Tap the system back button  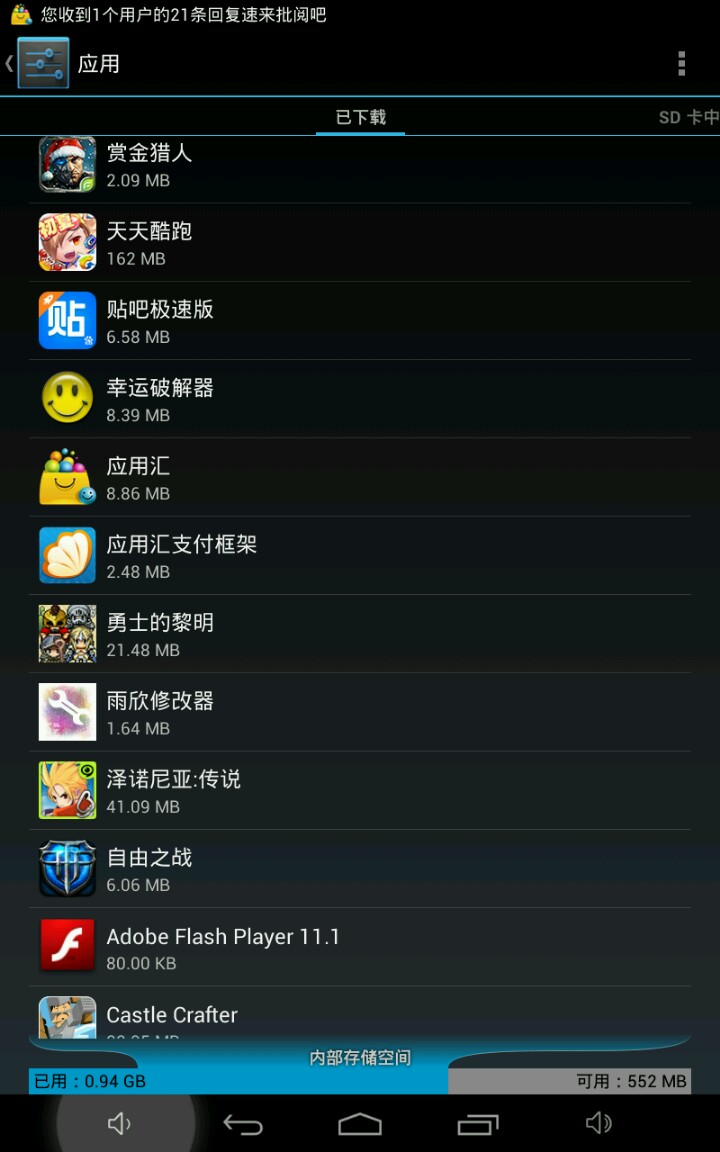[x=242, y=1124]
